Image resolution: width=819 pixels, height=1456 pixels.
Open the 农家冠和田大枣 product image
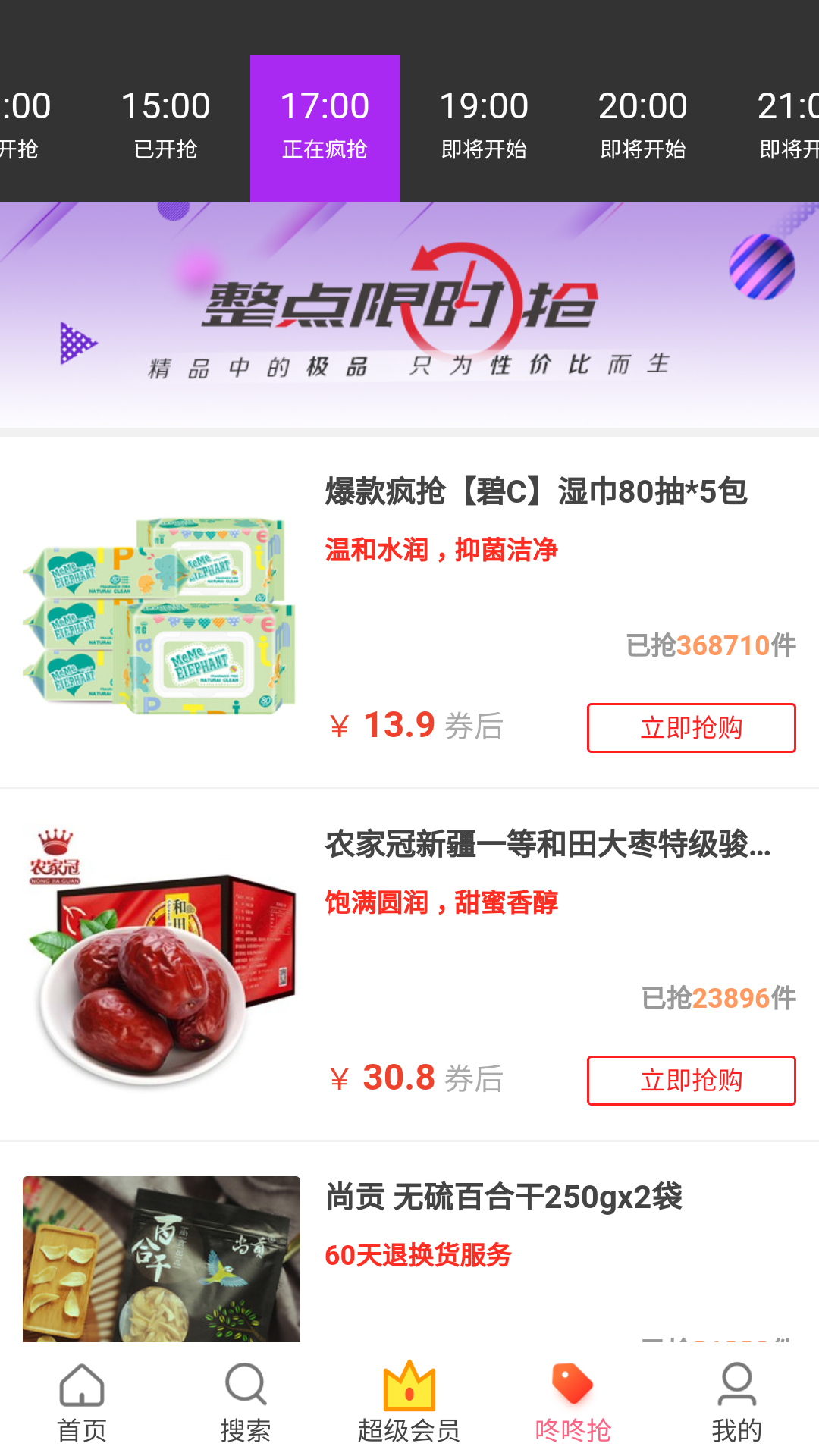pyautogui.click(x=161, y=963)
